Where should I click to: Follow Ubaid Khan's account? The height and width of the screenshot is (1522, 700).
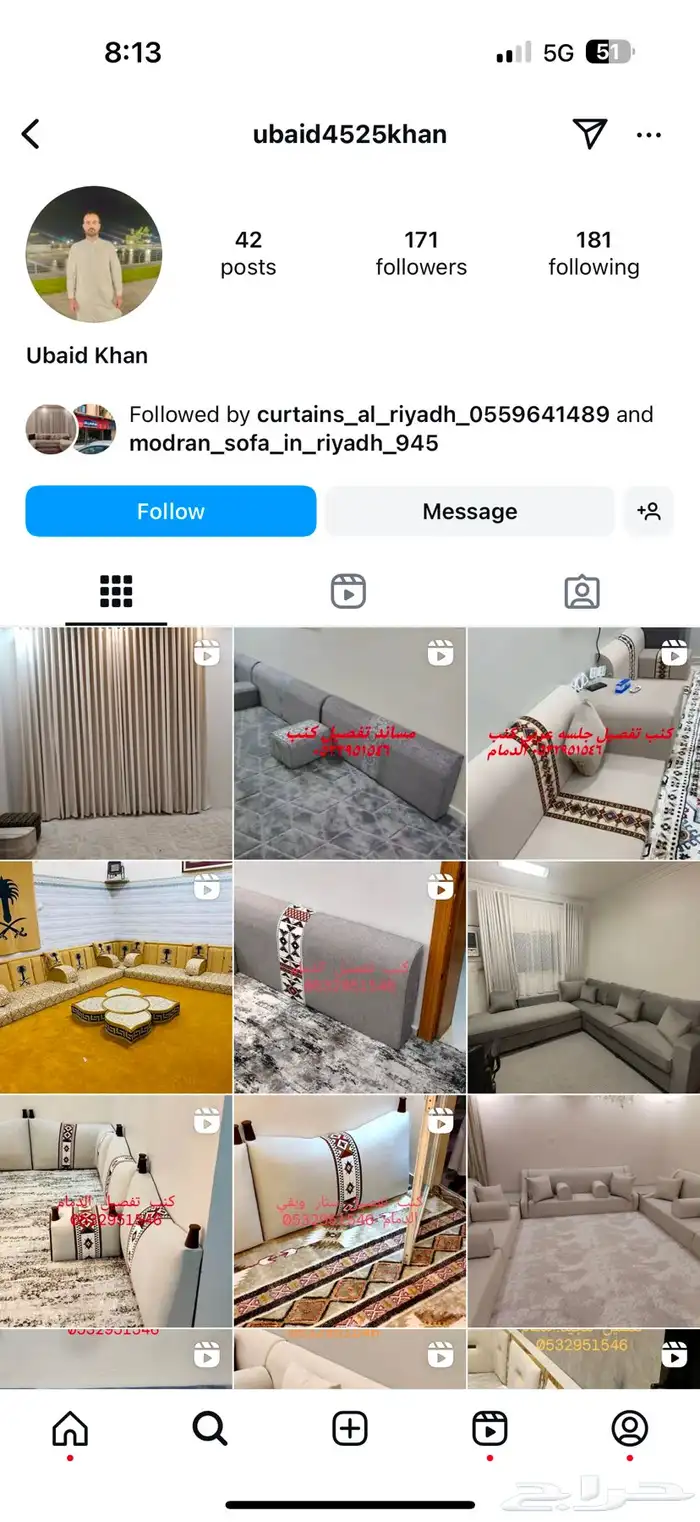click(x=170, y=511)
